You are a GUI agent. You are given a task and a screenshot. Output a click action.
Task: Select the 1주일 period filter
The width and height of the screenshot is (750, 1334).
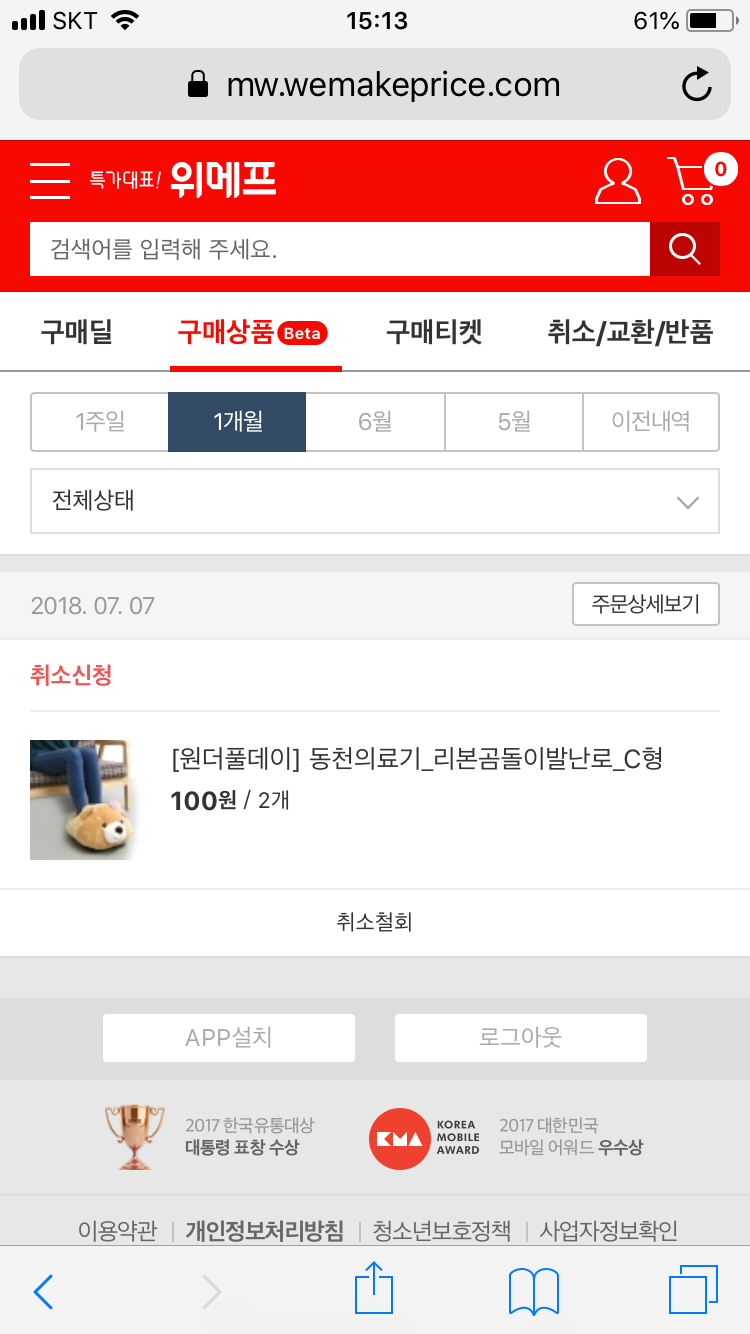click(x=100, y=422)
